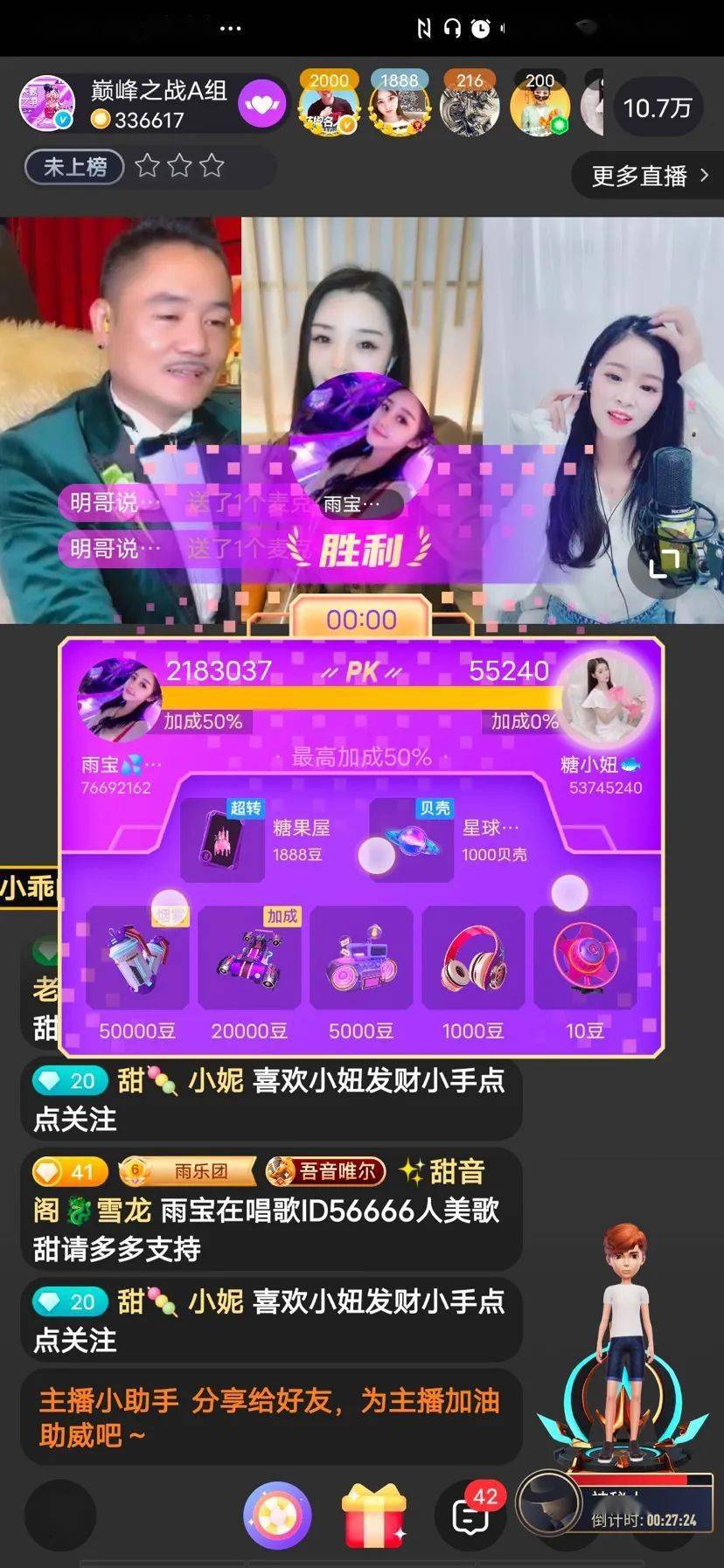724x1568 pixels.
Task: Select 星球 1000贝壳 gift
Action: pyautogui.click(x=449, y=840)
